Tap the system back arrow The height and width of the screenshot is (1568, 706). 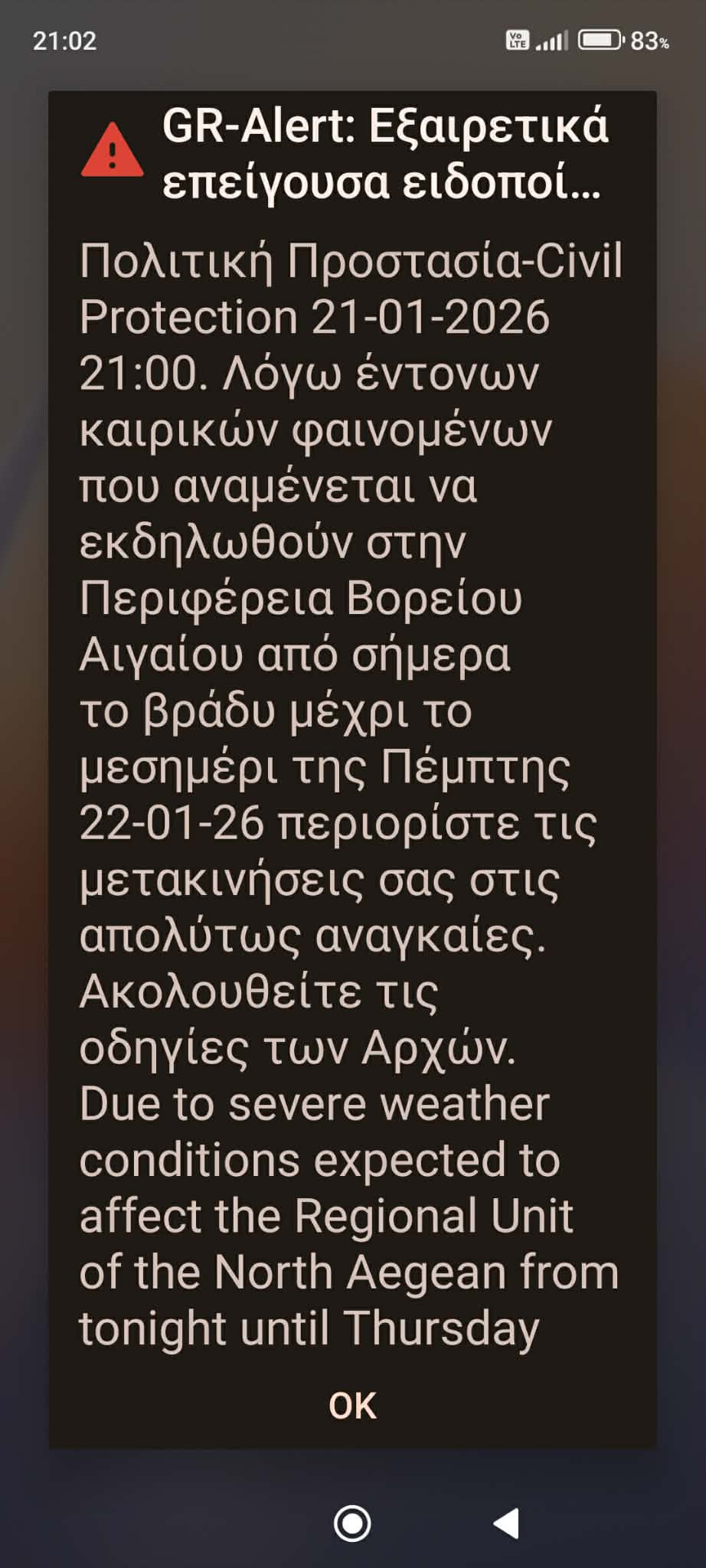[506, 1523]
